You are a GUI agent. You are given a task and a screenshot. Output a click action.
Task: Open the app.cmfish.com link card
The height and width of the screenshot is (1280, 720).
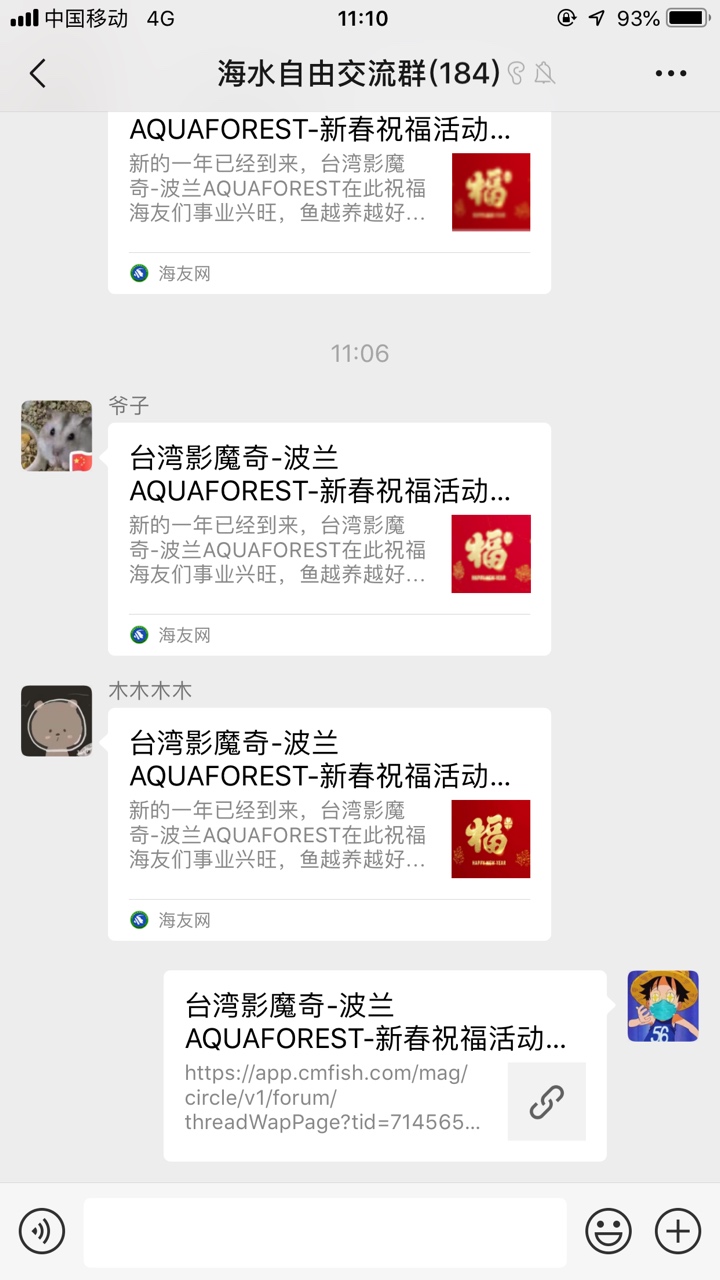coord(385,1065)
